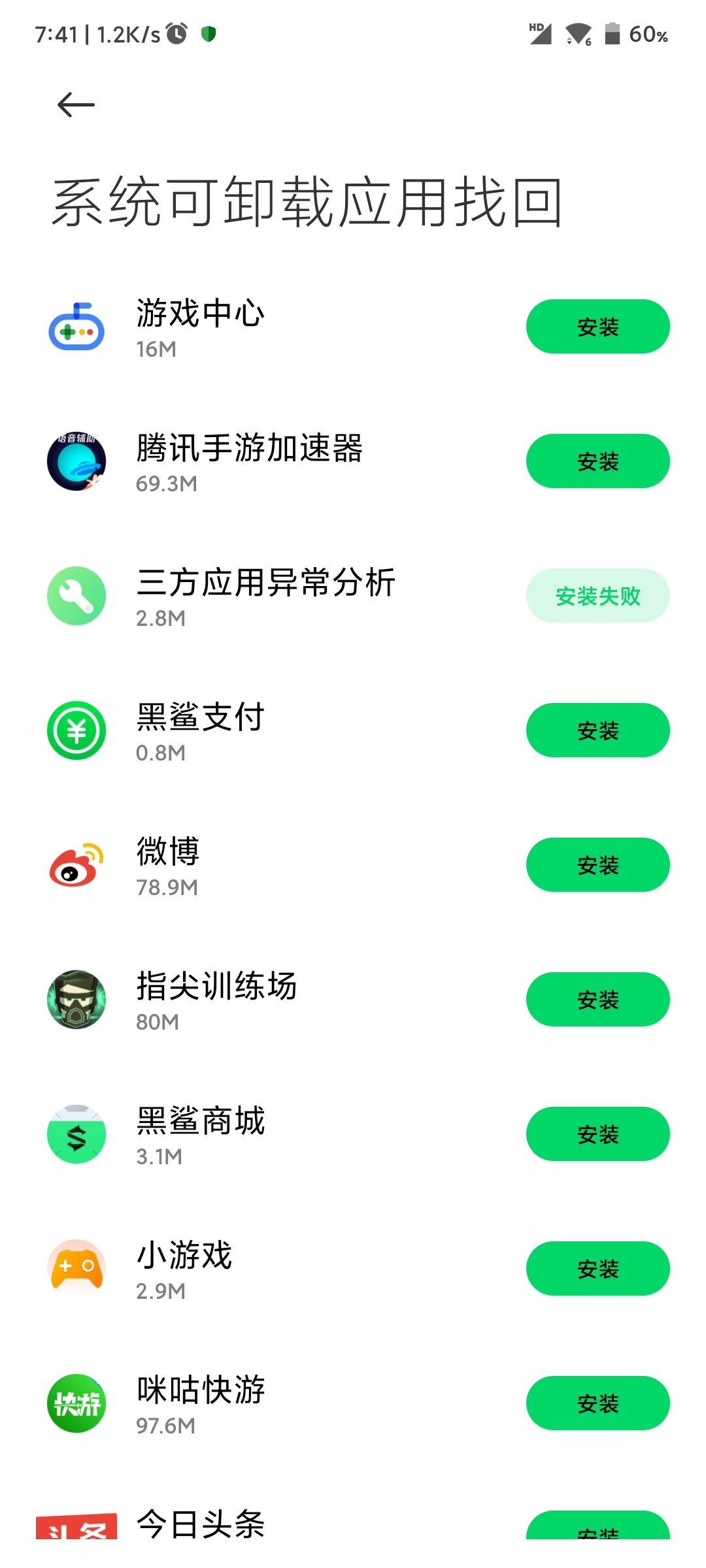The width and height of the screenshot is (706, 1568).
Task: Install 黑鲨支付
Action: (x=597, y=730)
